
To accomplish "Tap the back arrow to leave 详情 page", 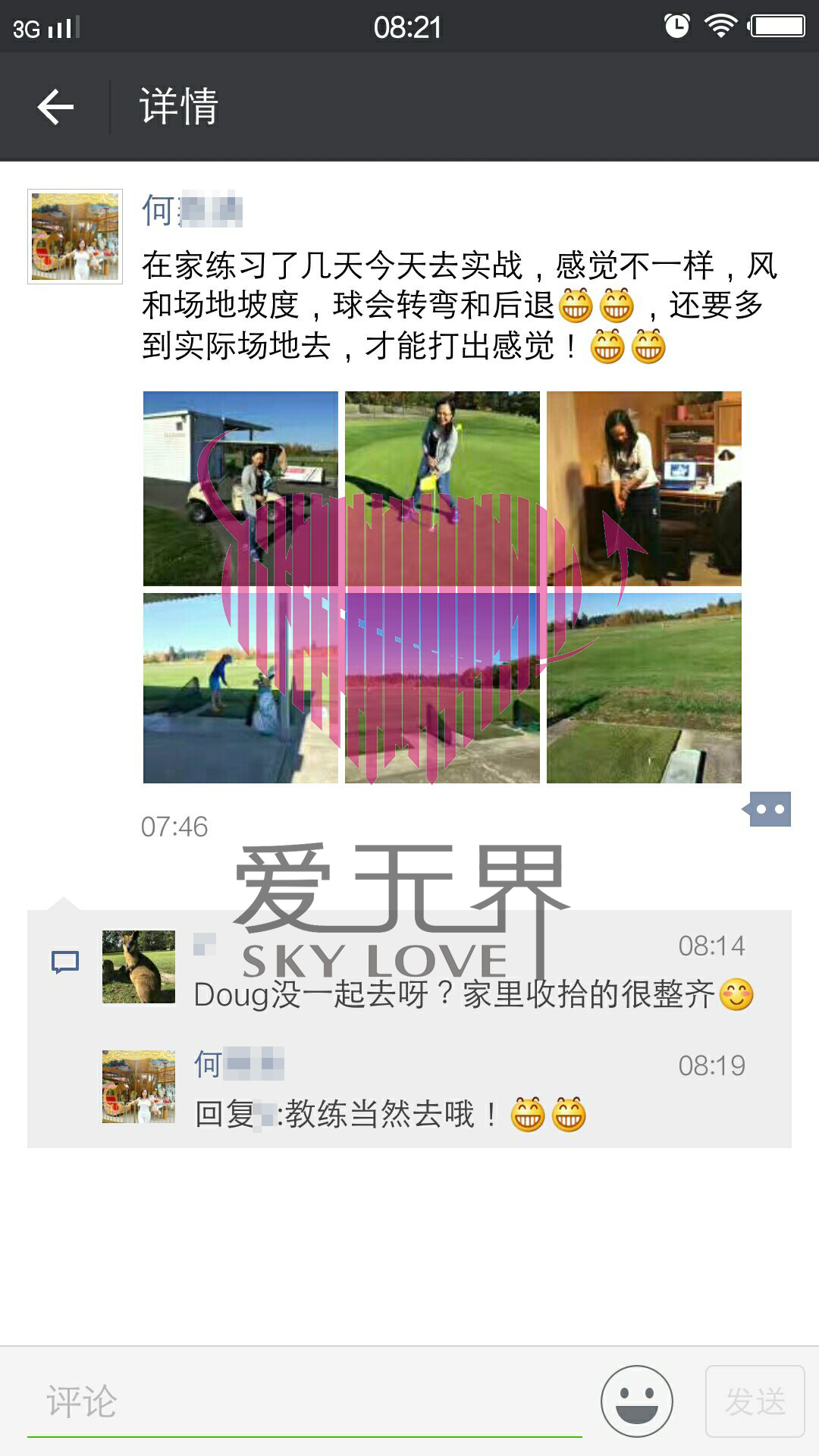I will click(53, 106).
